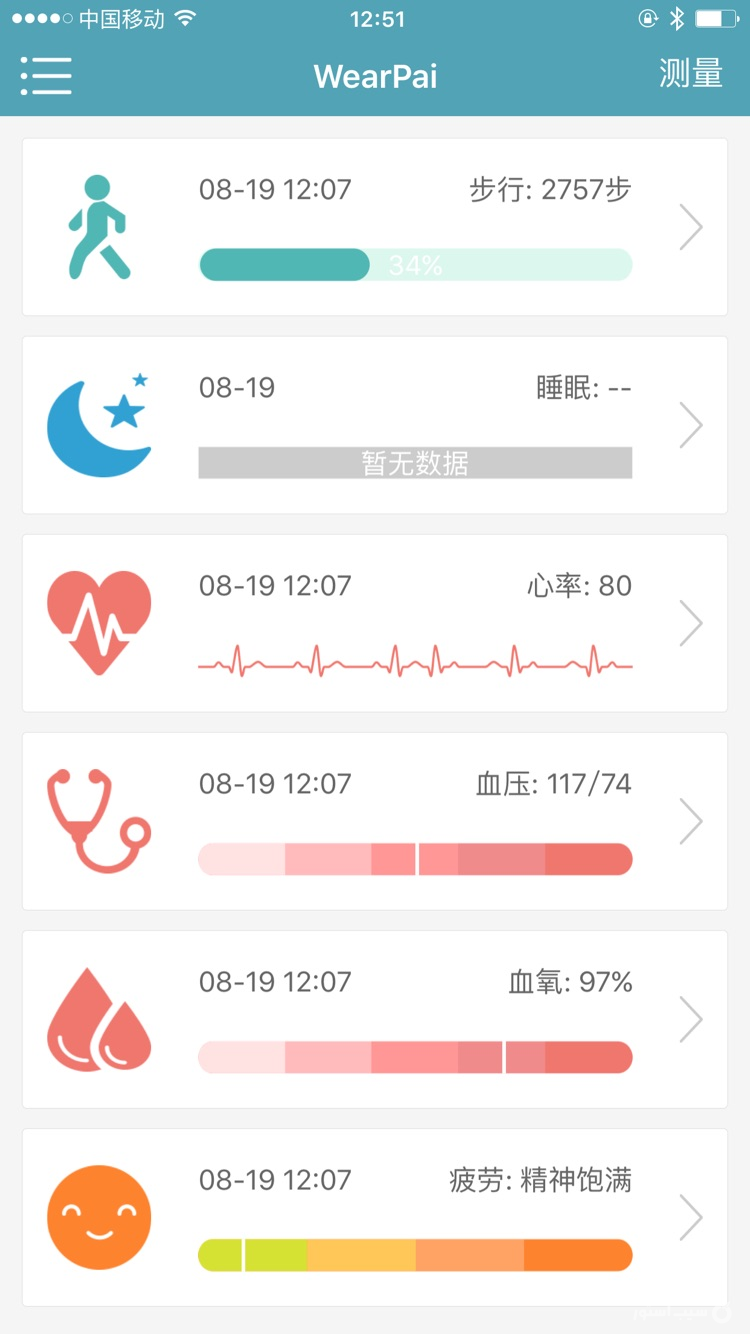Tap the heart rate heart icon
This screenshot has width=750, height=1334.
[x=99, y=620]
